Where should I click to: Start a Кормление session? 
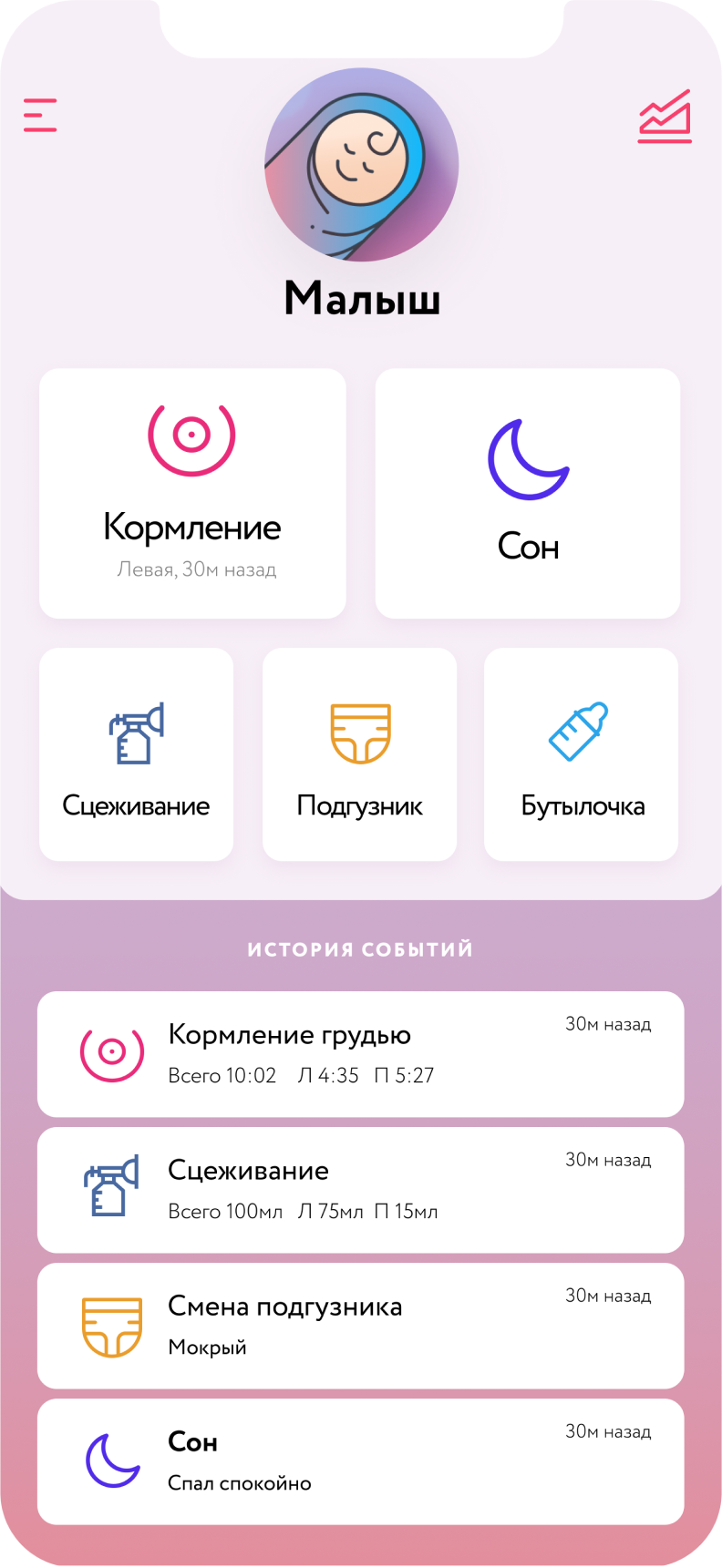pyautogui.click(x=192, y=493)
